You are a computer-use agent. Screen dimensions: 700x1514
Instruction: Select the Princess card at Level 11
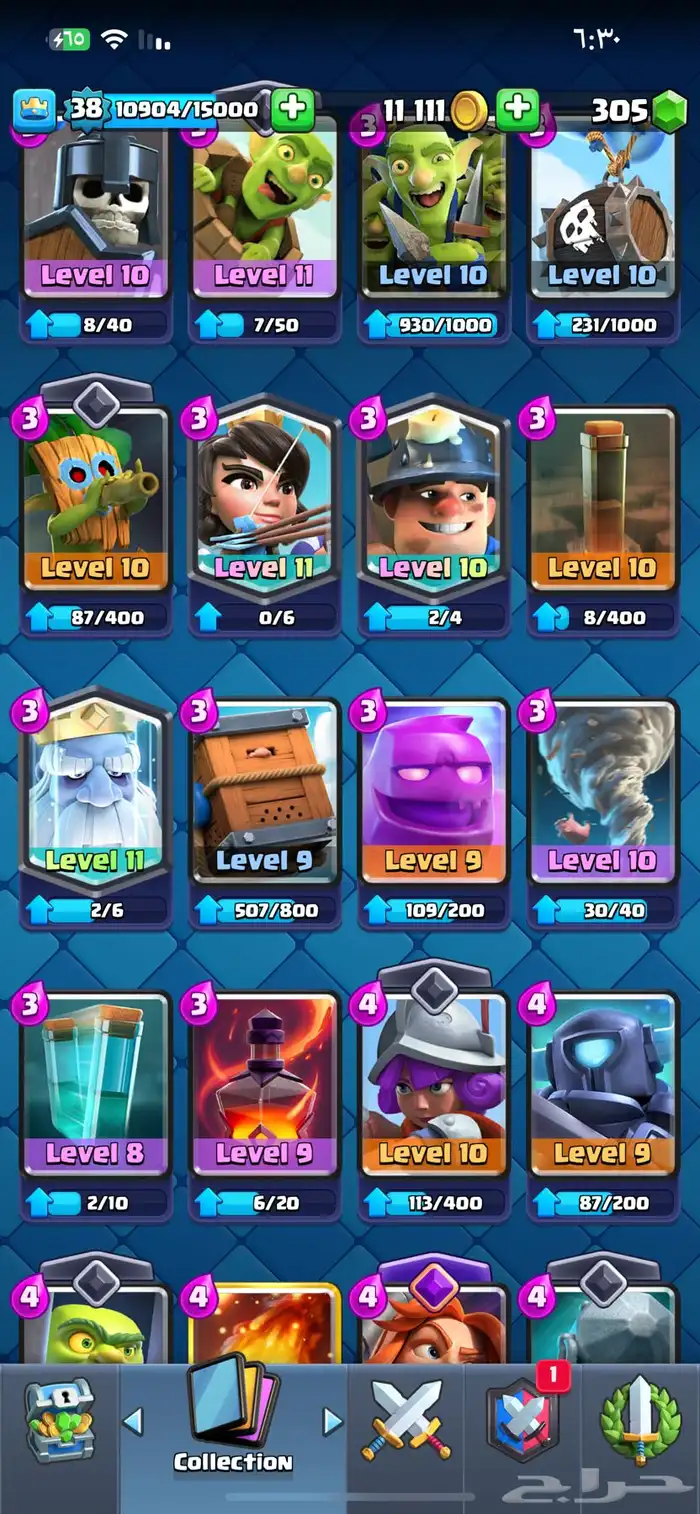click(x=264, y=500)
